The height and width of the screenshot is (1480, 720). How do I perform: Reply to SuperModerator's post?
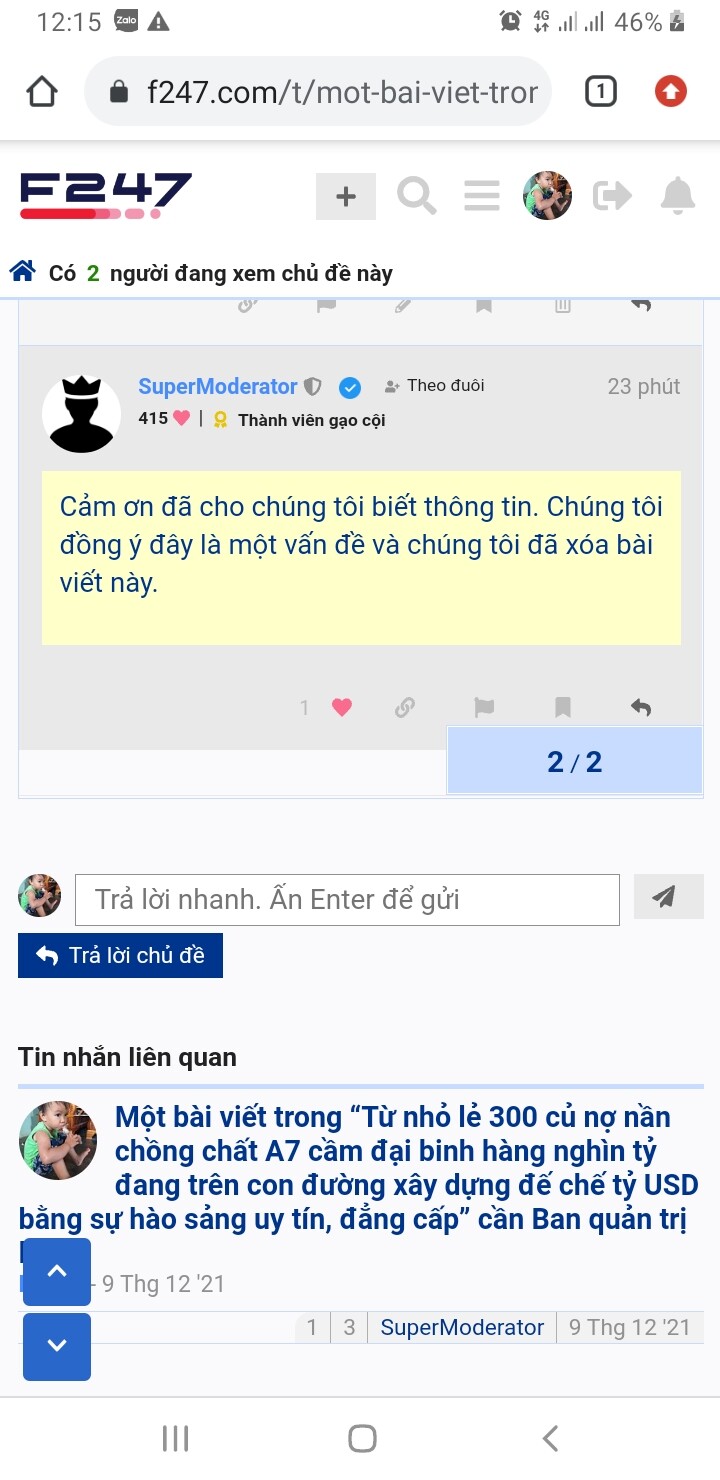click(641, 708)
